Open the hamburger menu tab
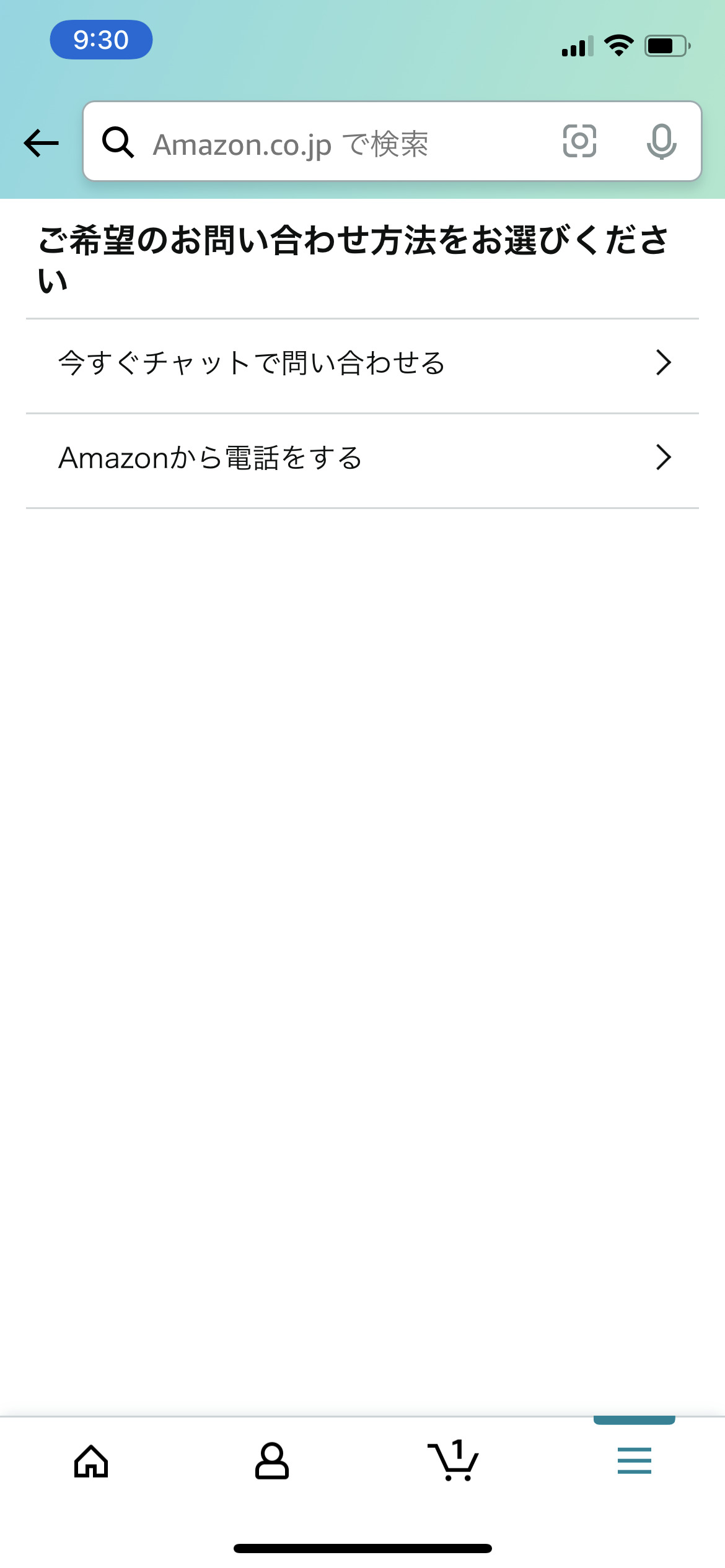This screenshot has height=1568, width=725. [x=634, y=1461]
